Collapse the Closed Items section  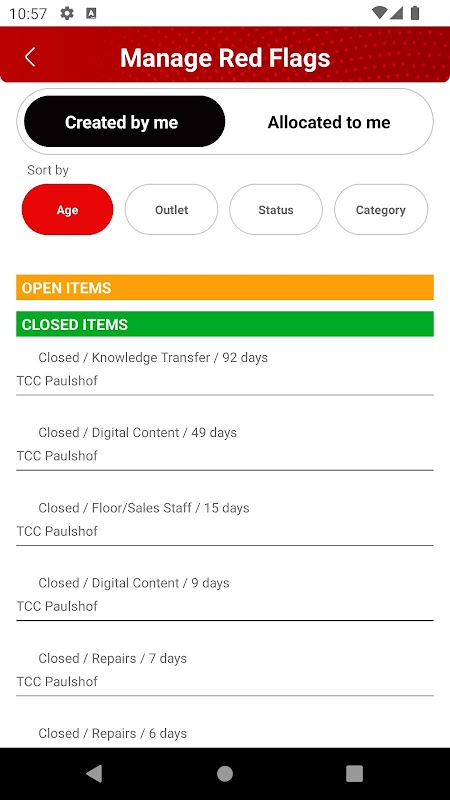tap(225, 324)
